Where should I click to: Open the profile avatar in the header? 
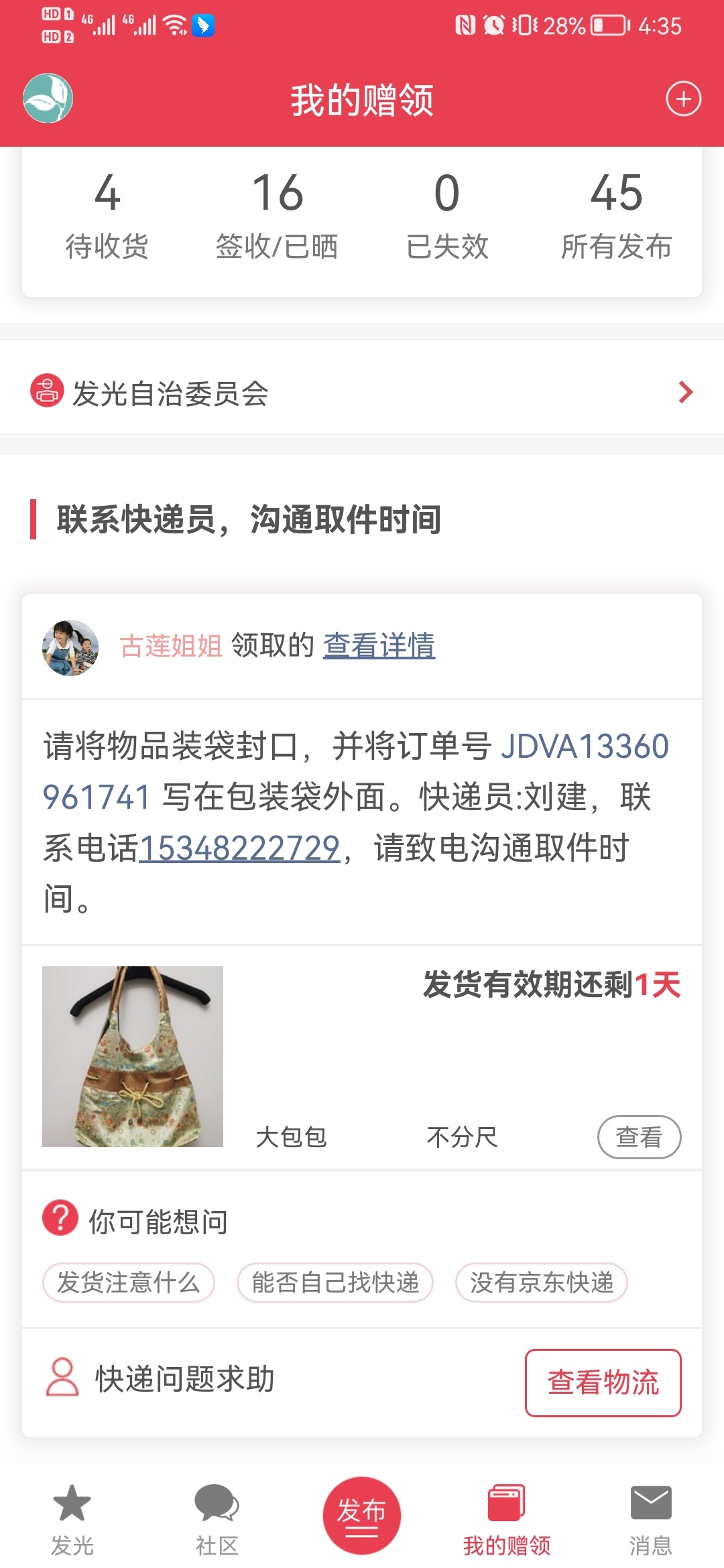coord(48,99)
